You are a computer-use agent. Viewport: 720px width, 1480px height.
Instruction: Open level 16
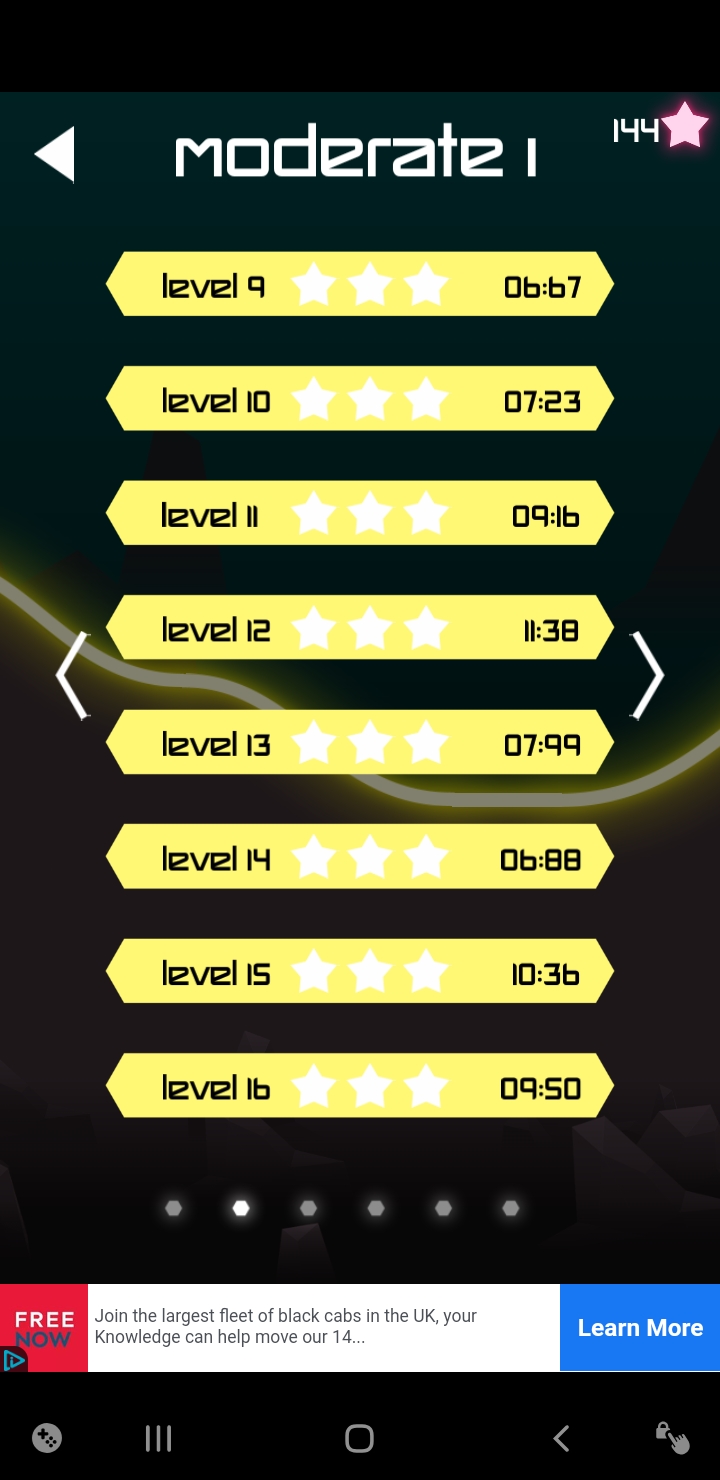pyautogui.click(x=360, y=1086)
